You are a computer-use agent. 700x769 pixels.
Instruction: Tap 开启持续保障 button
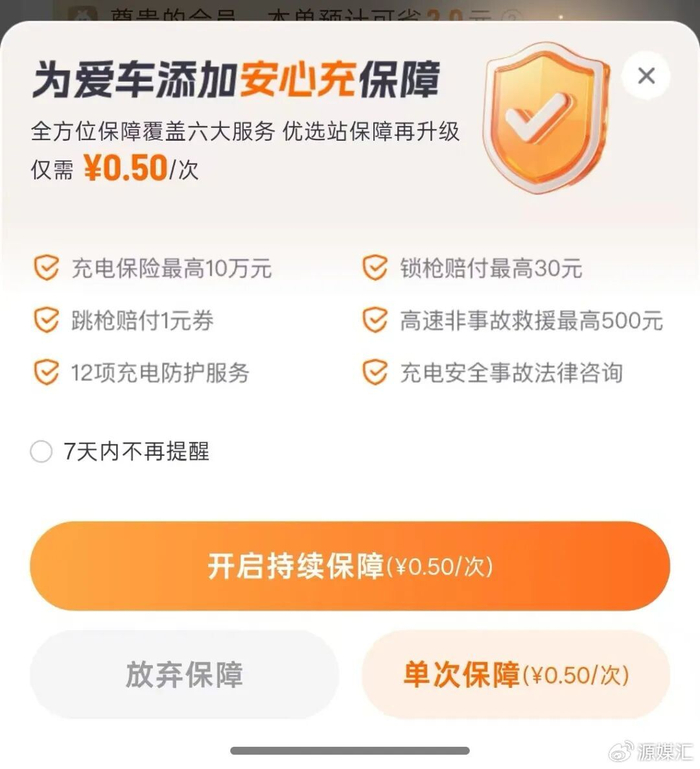[x=350, y=566]
